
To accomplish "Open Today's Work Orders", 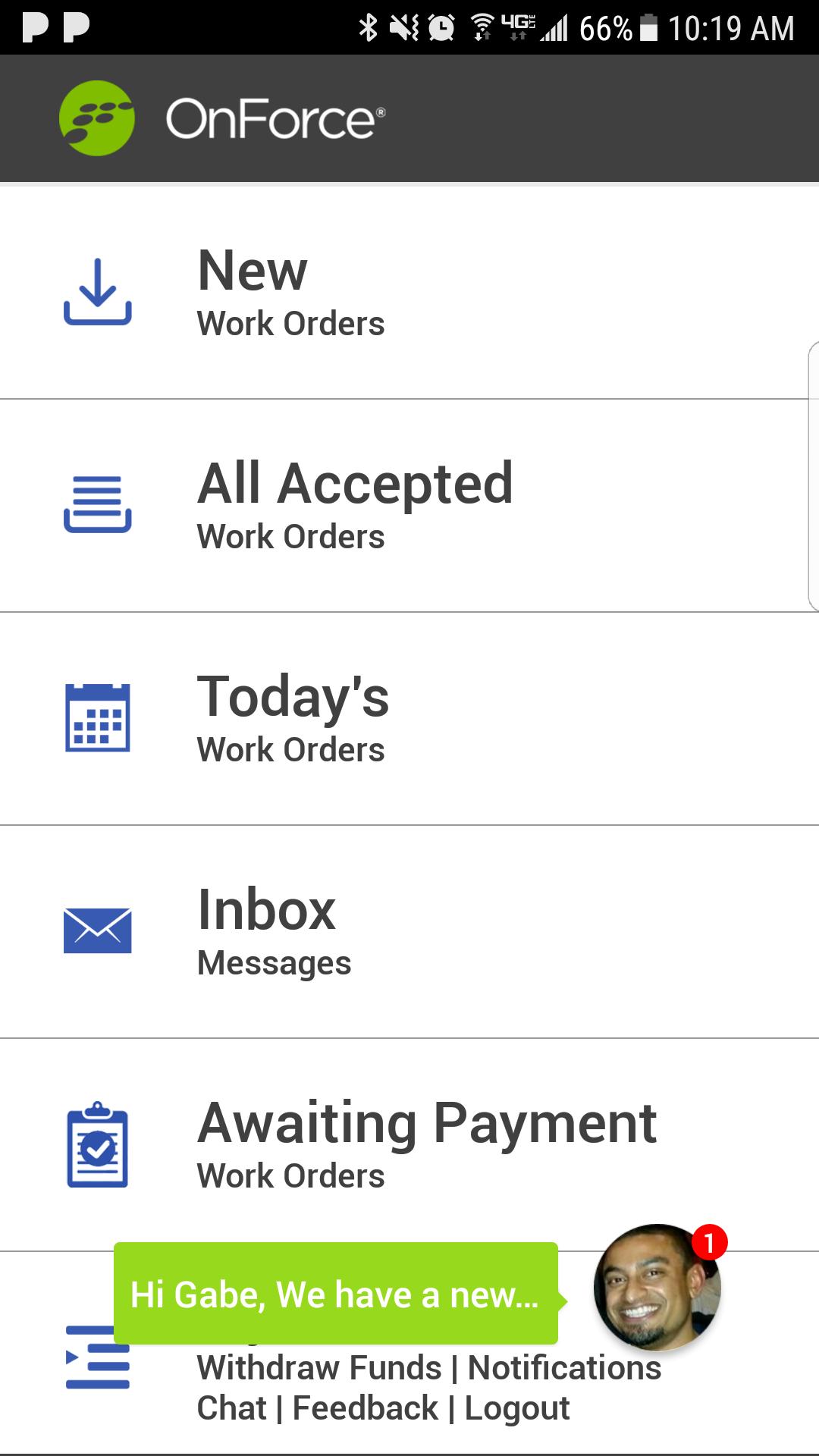I will click(293, 718).
